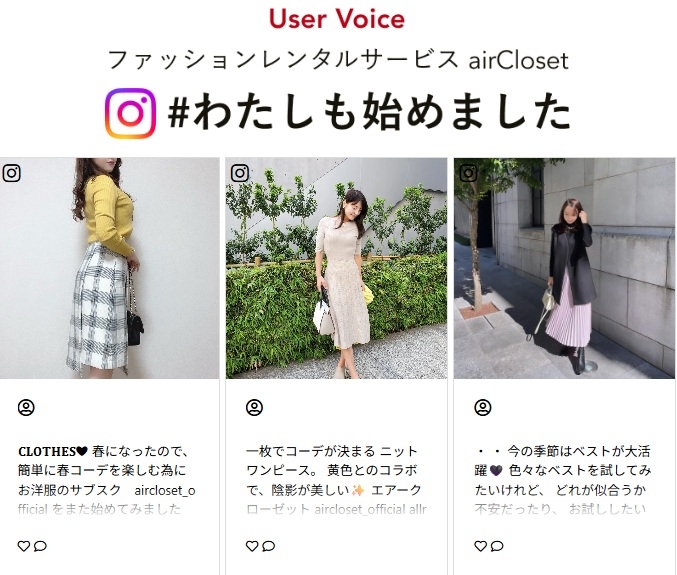Like the post starting with CLOTHES
Image resolution: width=677 pixels, height=575 pixels.
(x=24, y=546)
